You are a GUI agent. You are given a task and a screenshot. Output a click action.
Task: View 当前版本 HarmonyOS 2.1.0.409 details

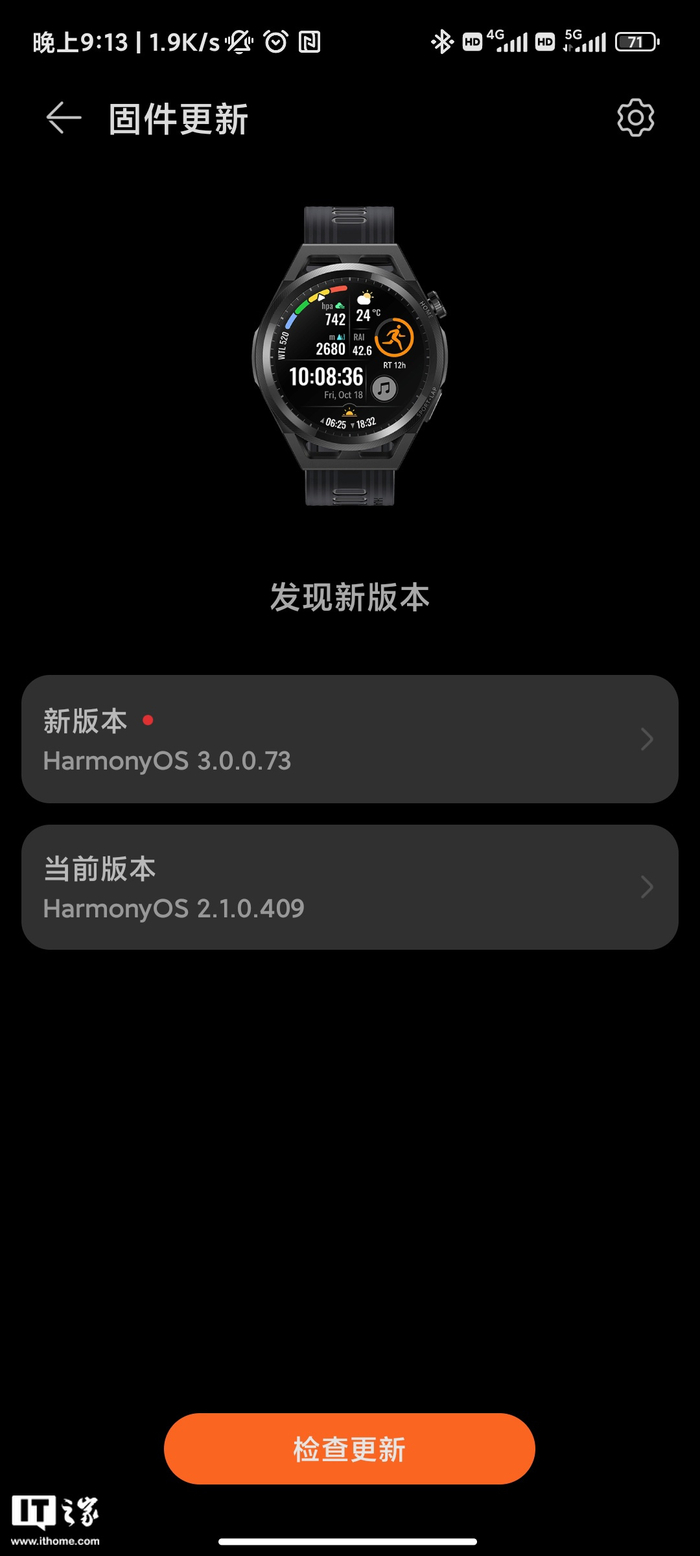(349, 887)
